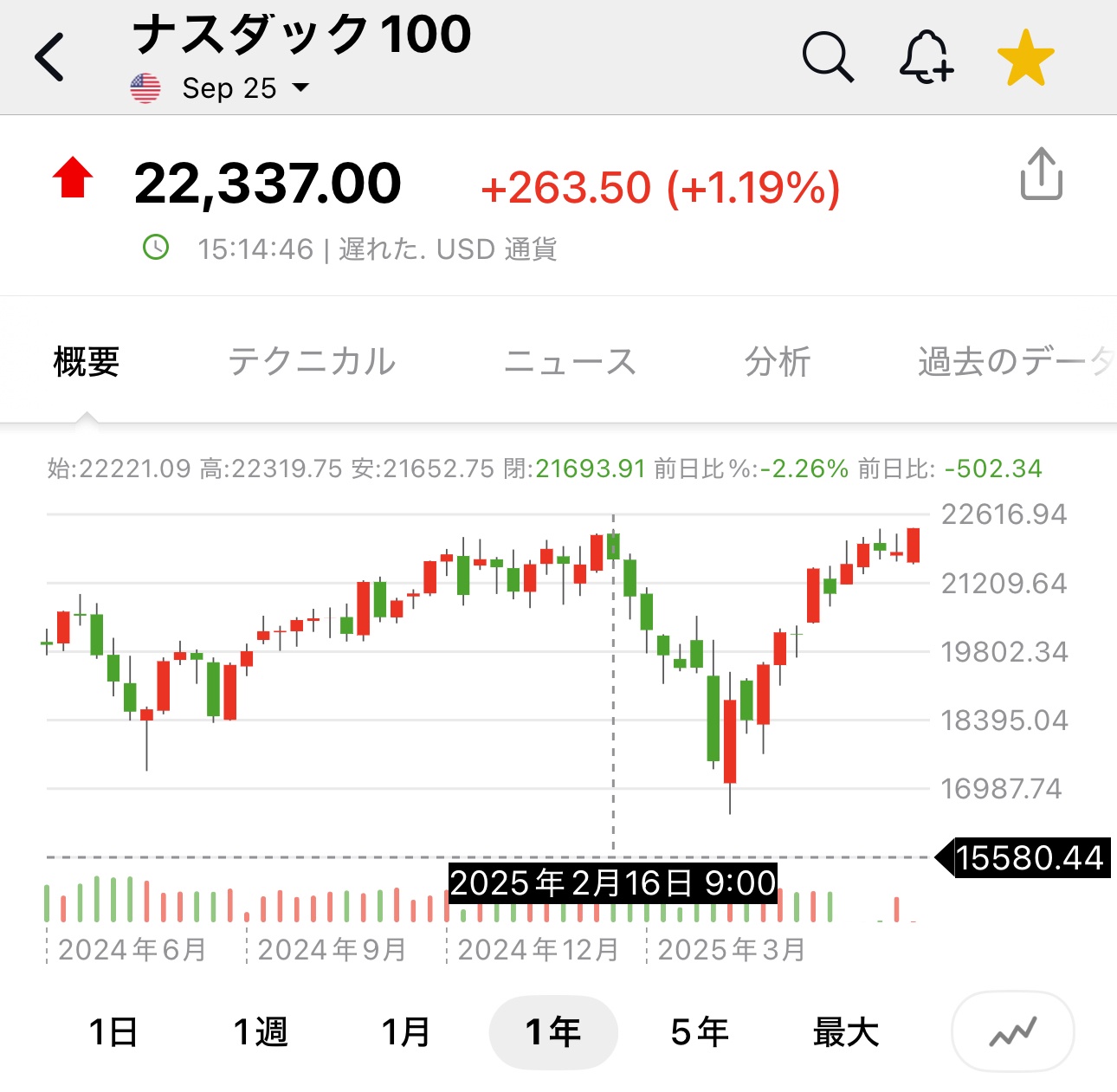Select the 分析 tab
Screen dimensions: 1117x1092
(x=777, y=361)
